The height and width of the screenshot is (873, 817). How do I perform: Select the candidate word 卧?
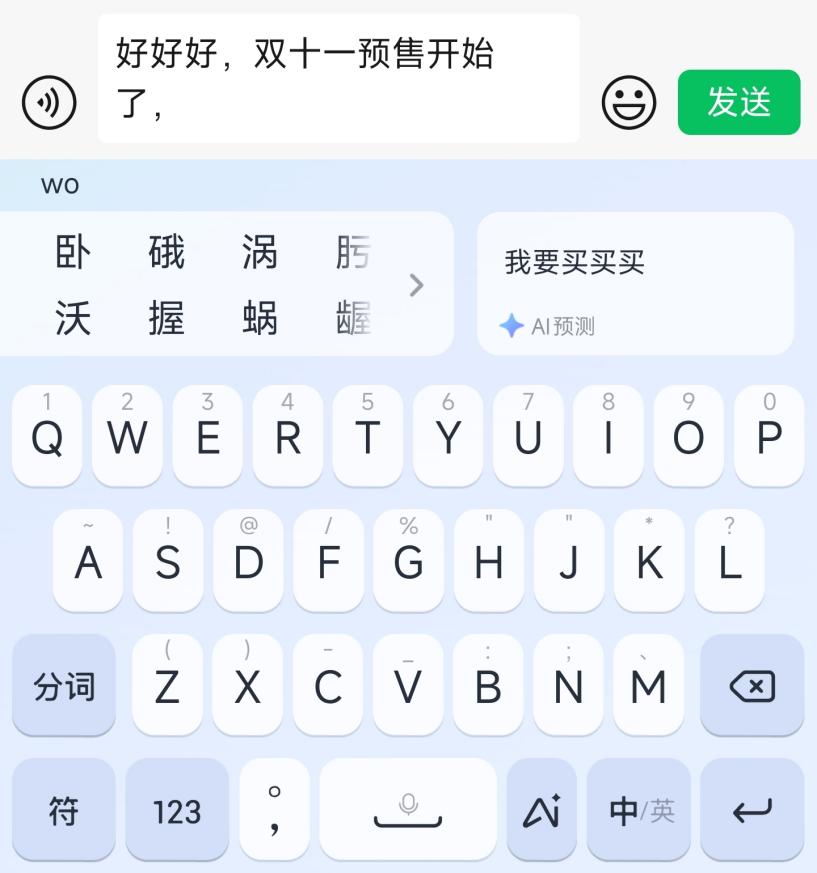pyautogui.click(x=71, y=252)
